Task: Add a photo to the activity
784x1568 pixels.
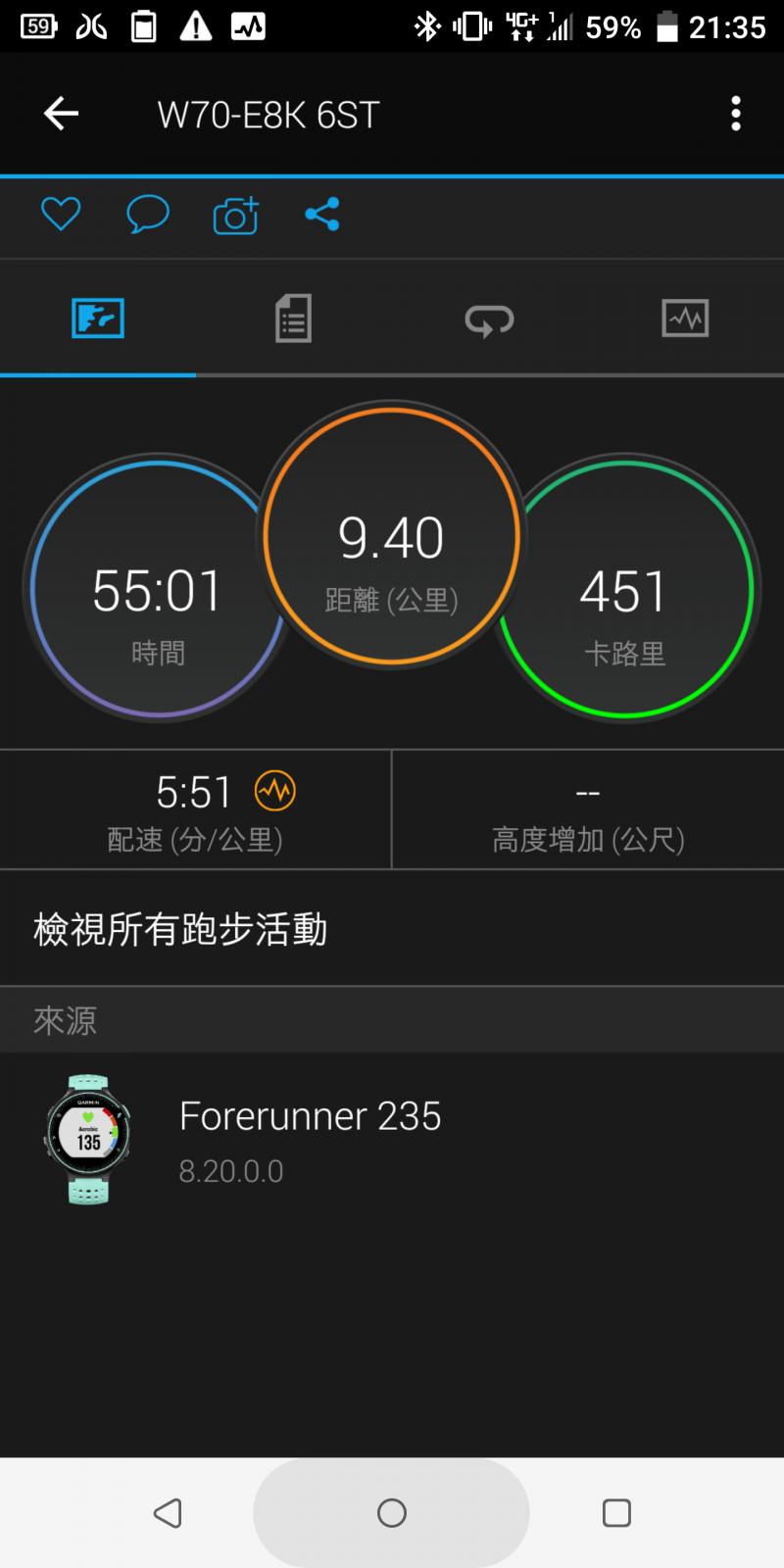Action: pyautogui.click(x=235, y=215)
